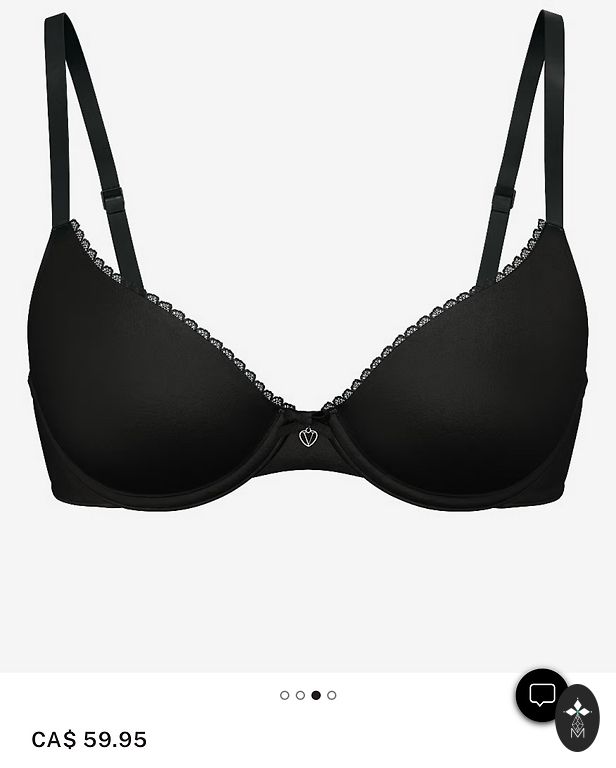This screenshot has height=768, width=616.
Task: Open the live chat bubble
Action: 541,695
